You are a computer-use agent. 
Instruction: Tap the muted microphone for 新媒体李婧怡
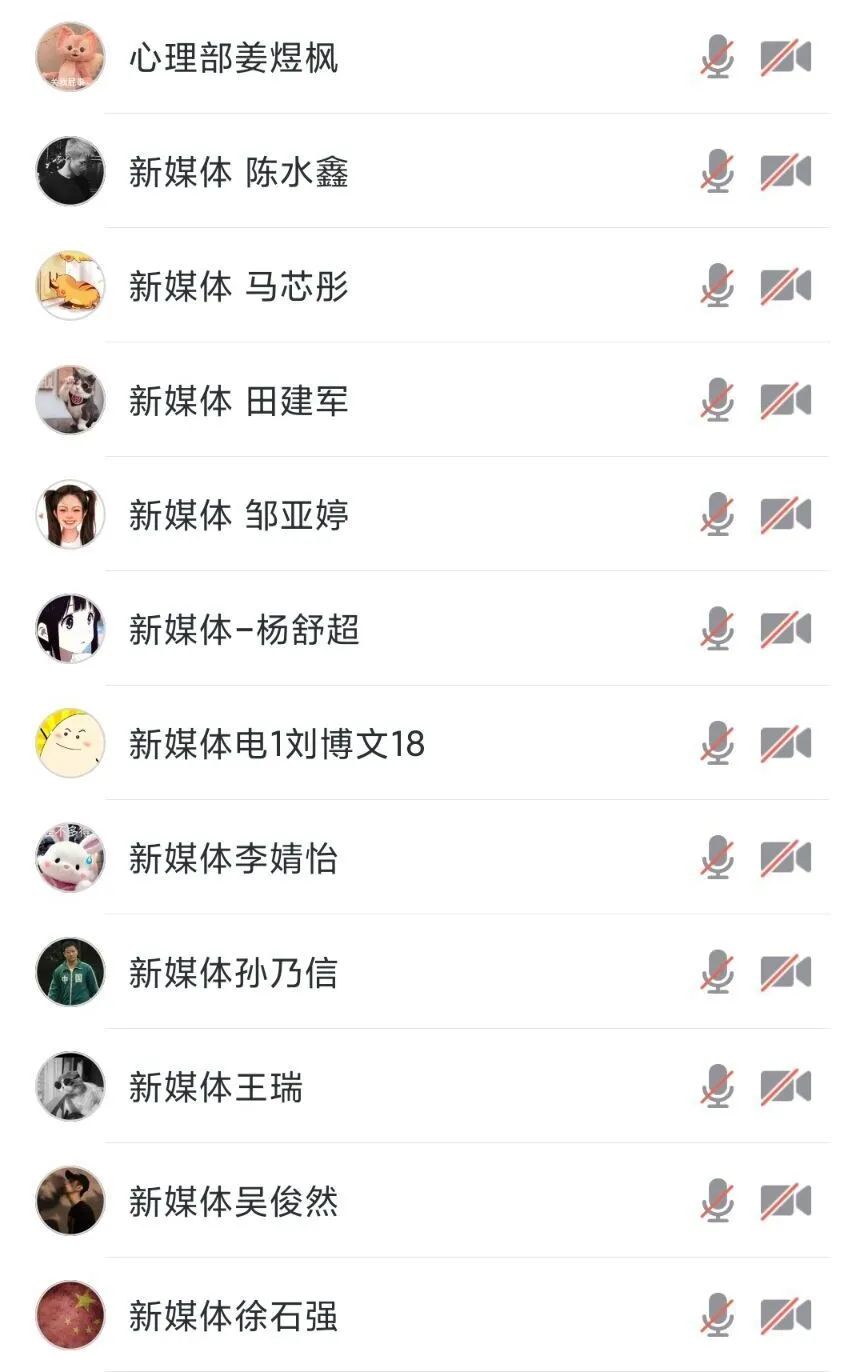coord(717,859)
